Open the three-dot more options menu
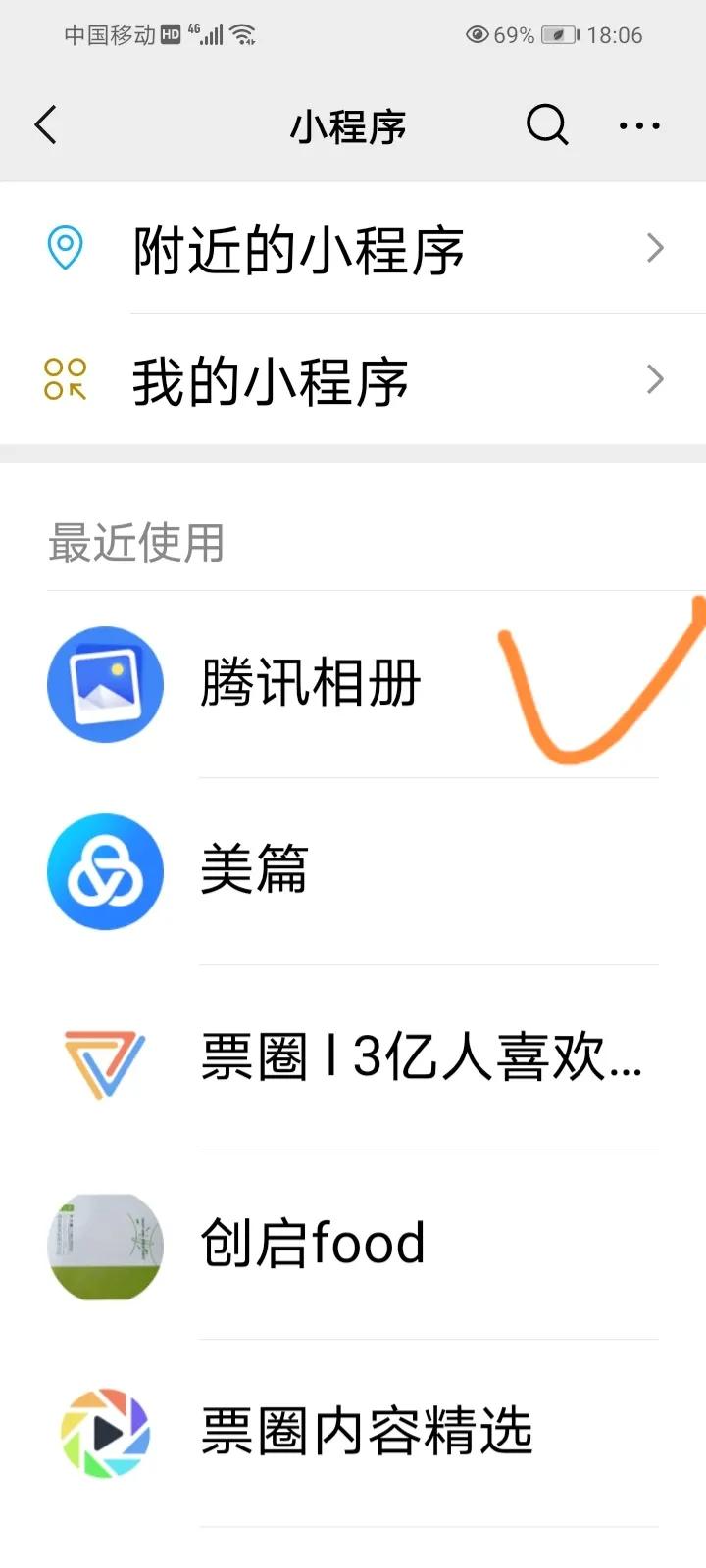The height and width of the screenshot is (1568, 706). click(x=639, y=125)
